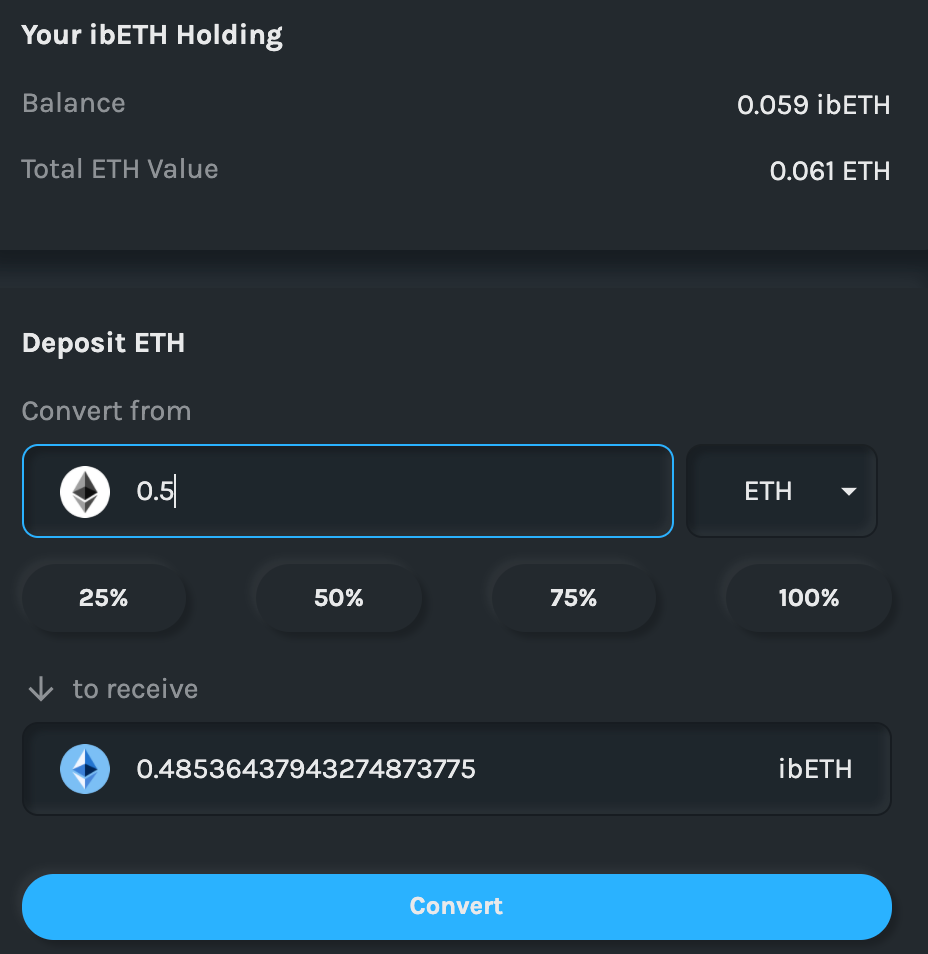Open the ETH token dropdown
The width and height of the screenshot is (928, 954).
coord(782,491)
